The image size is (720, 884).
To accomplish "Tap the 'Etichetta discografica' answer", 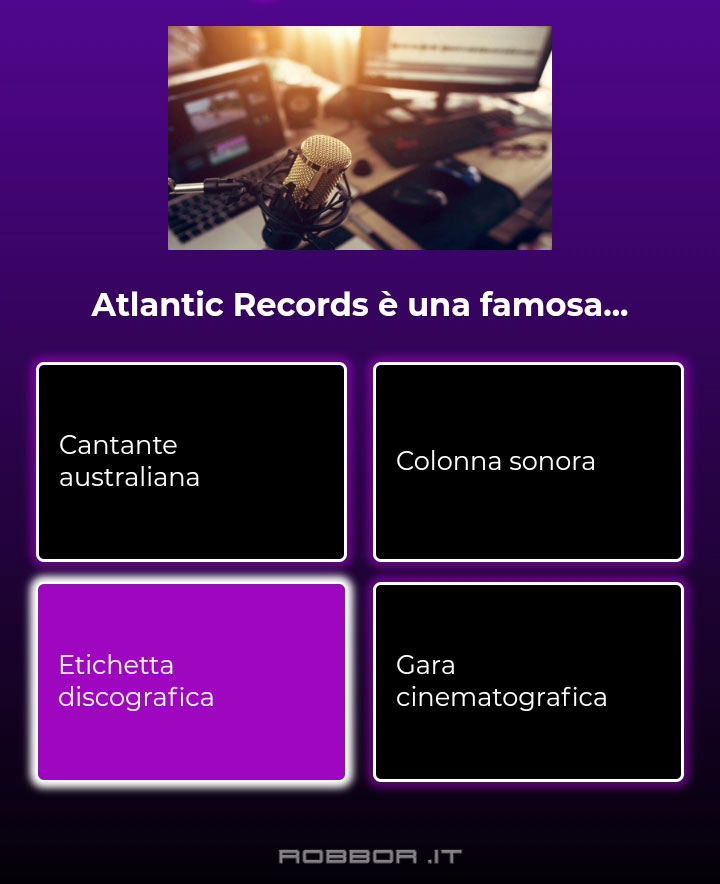I will tap(191, 681).
